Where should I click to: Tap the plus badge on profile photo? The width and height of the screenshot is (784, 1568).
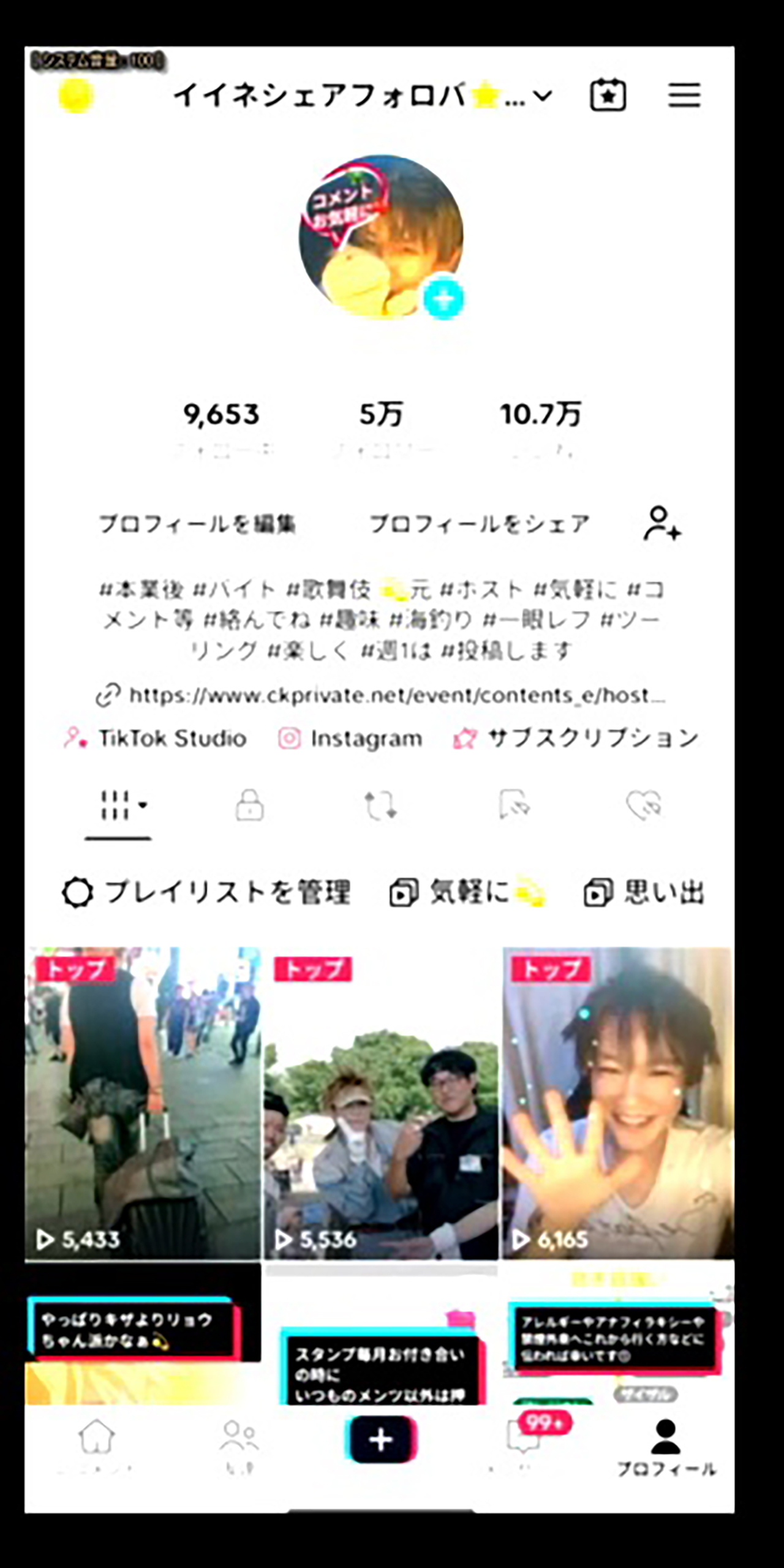[443, 298]
